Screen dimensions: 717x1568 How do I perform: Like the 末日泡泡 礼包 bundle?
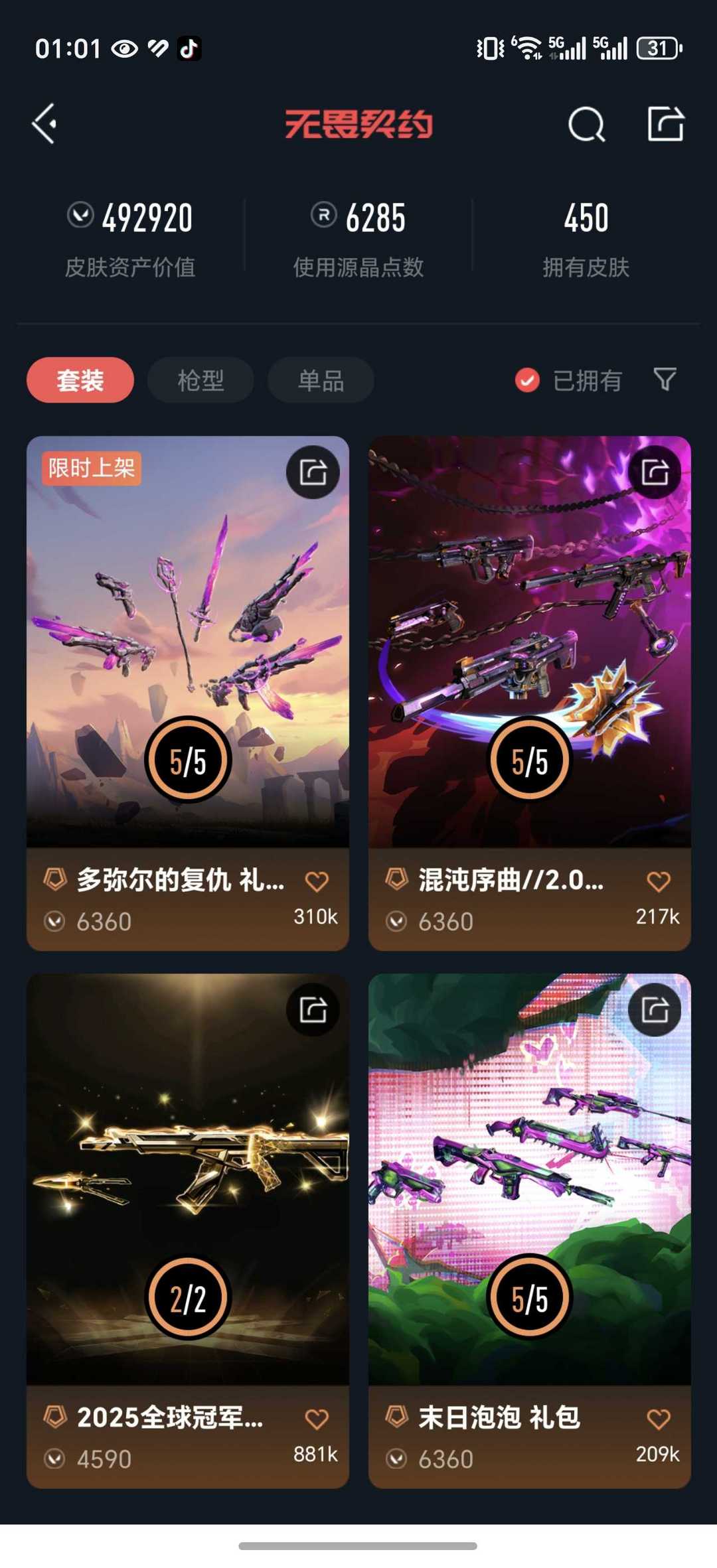pyautogui.click(x=658, y=1419)
